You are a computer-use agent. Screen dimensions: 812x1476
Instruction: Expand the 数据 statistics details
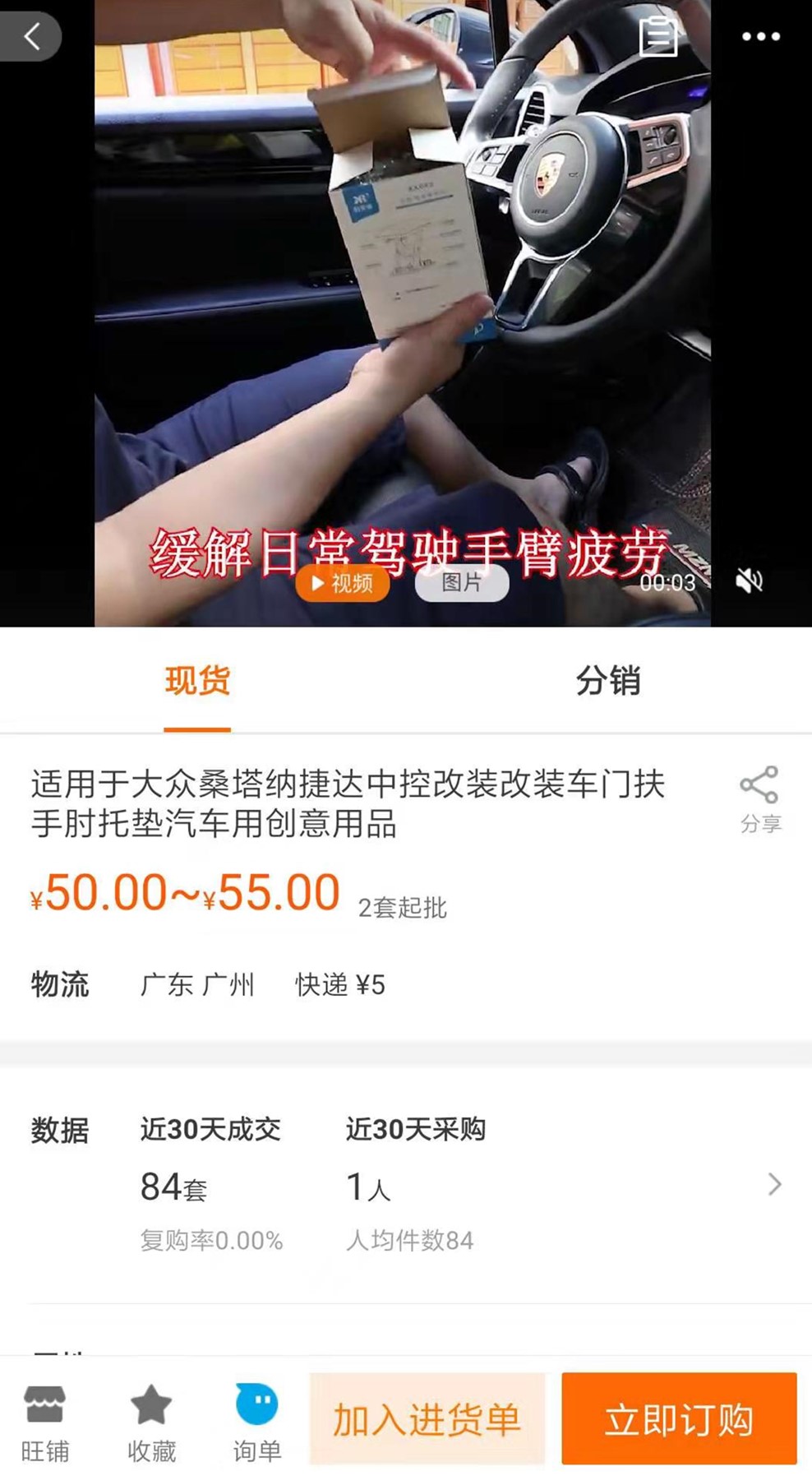(x=773, y=1184)
